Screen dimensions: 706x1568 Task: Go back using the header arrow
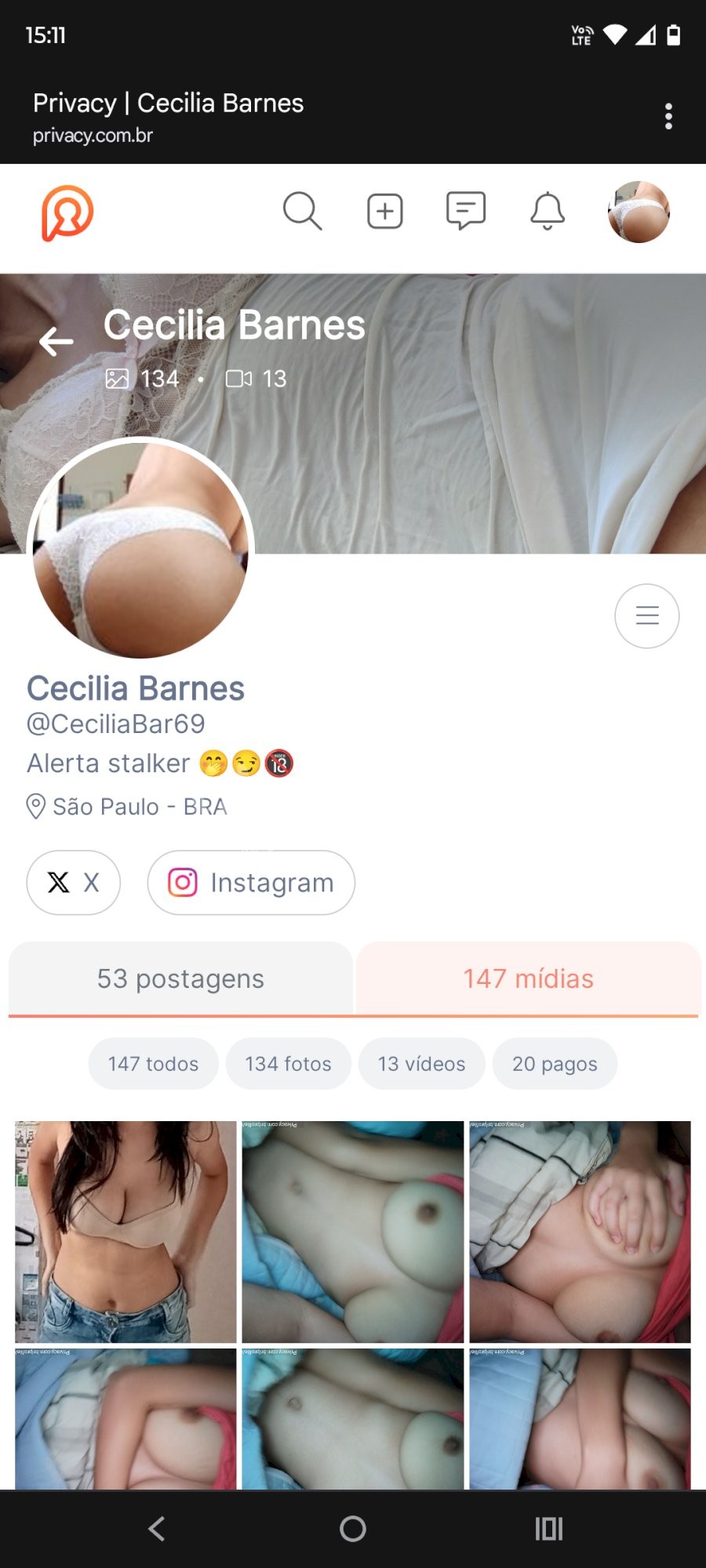[x=56, y=341]
